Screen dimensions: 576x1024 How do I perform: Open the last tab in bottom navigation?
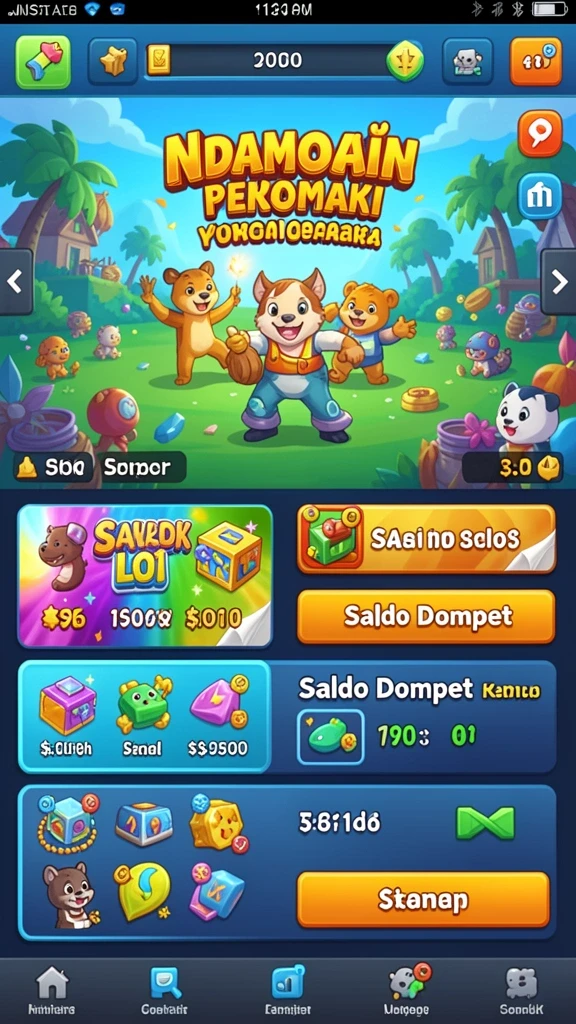point(521,990)
